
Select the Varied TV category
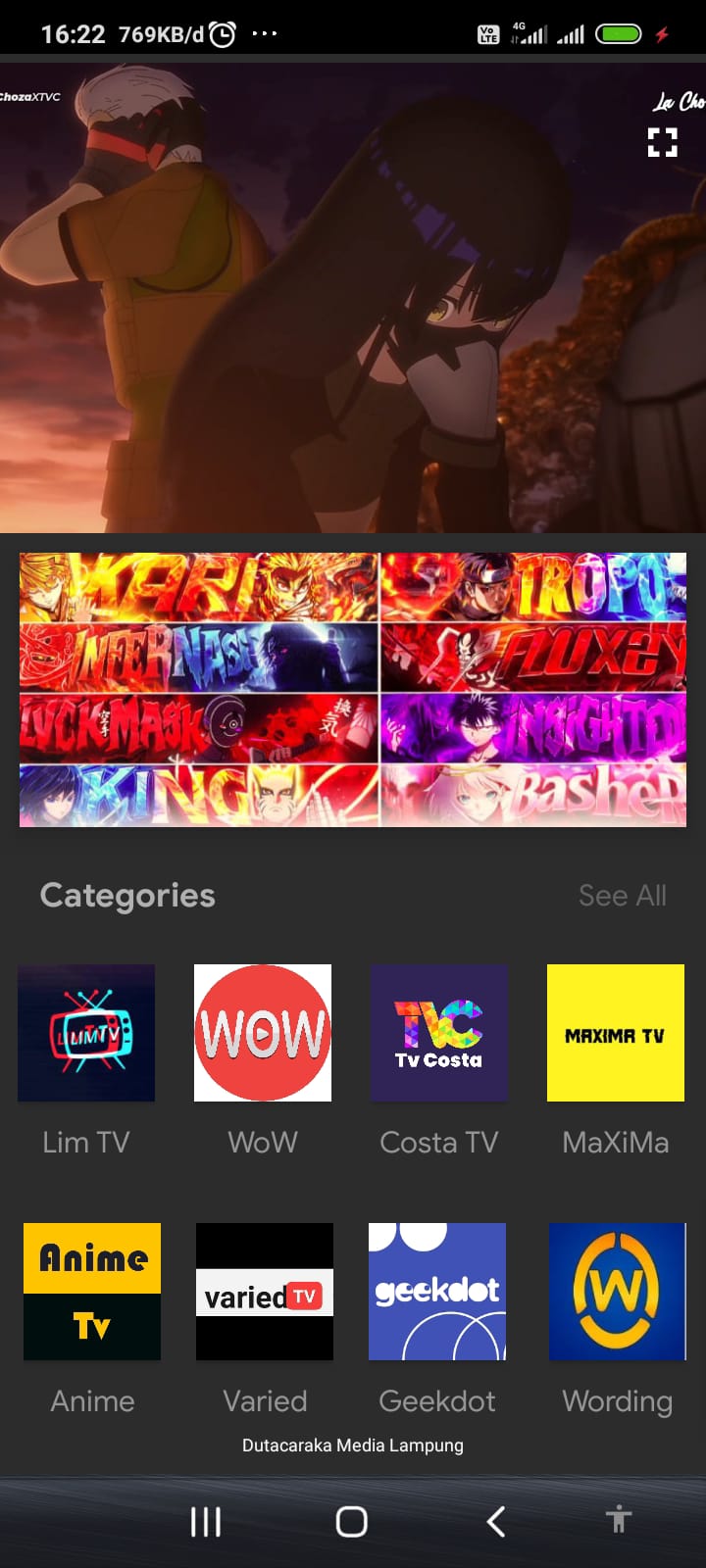point(265,1292)
